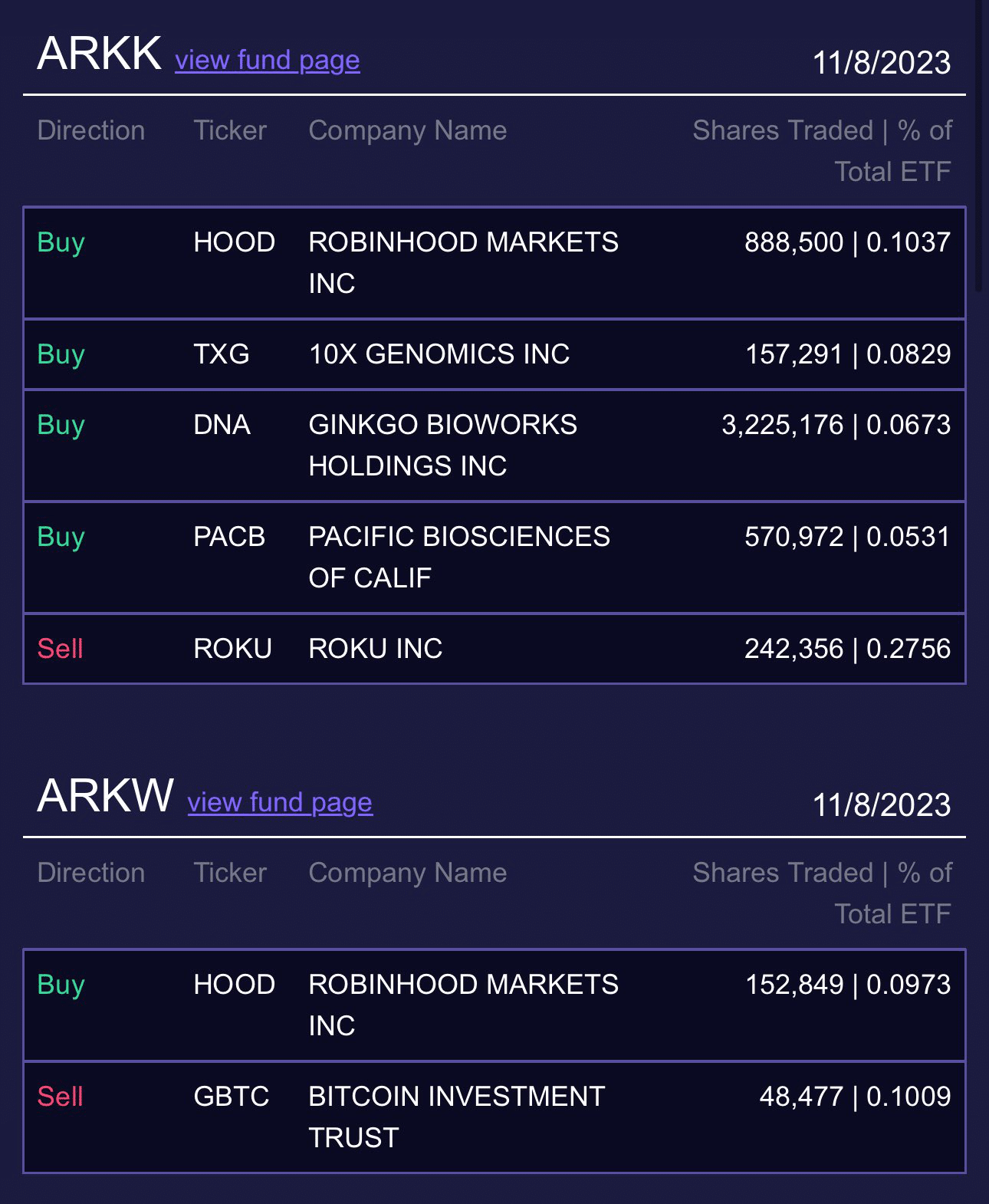Screen dimensions: 989x1204
Task: Click the DNA Ginkgo Bioworks row
Action: click(x=495, y=445)
